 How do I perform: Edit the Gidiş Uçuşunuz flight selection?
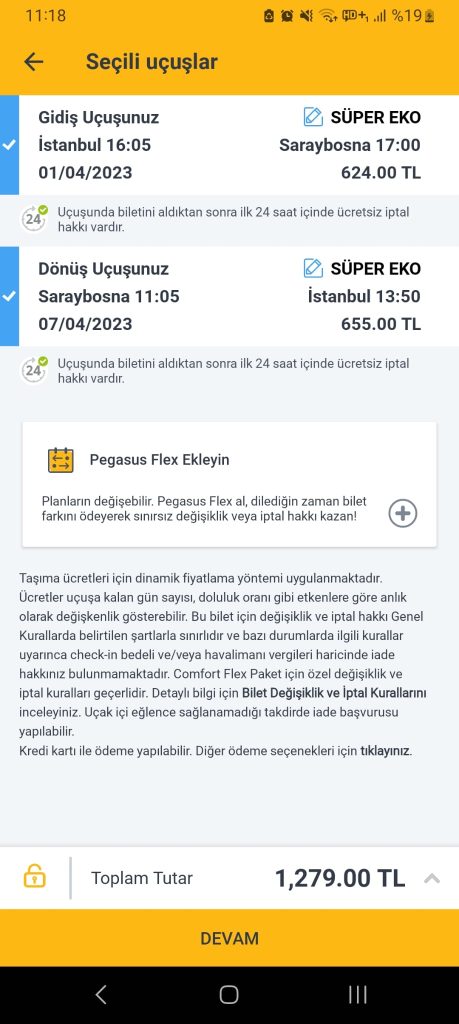click(x=313, y=117)
